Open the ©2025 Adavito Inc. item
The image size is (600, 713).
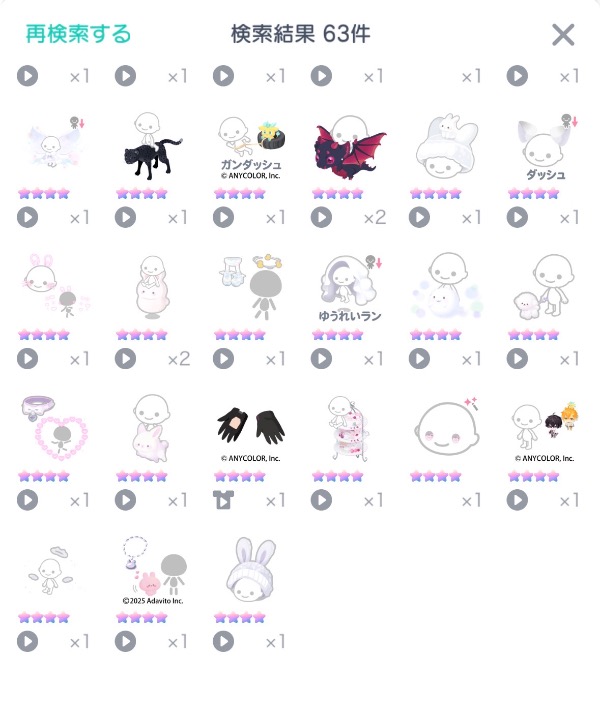pos(149,570)
